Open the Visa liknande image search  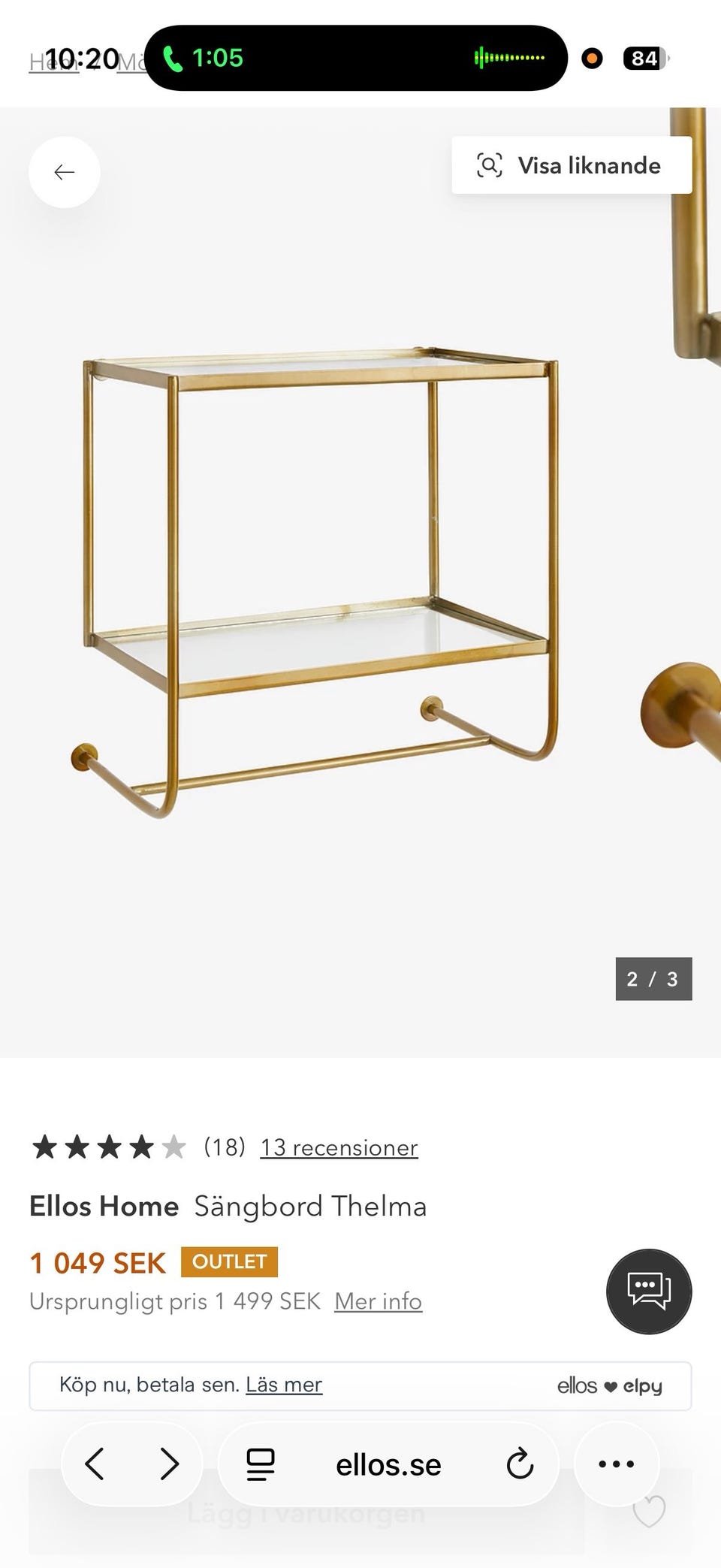tap(572, 165)
